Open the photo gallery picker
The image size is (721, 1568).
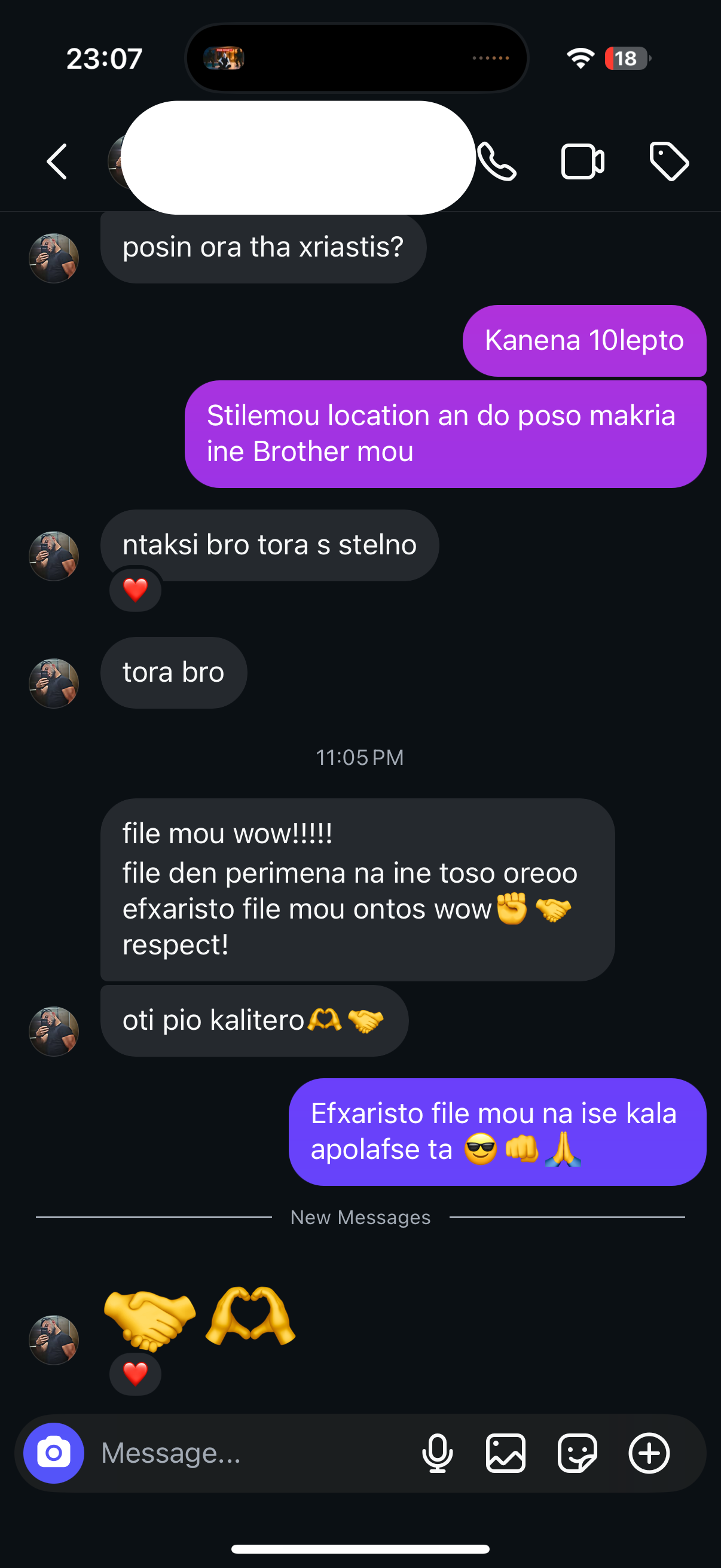click(x=506, y=1453)
